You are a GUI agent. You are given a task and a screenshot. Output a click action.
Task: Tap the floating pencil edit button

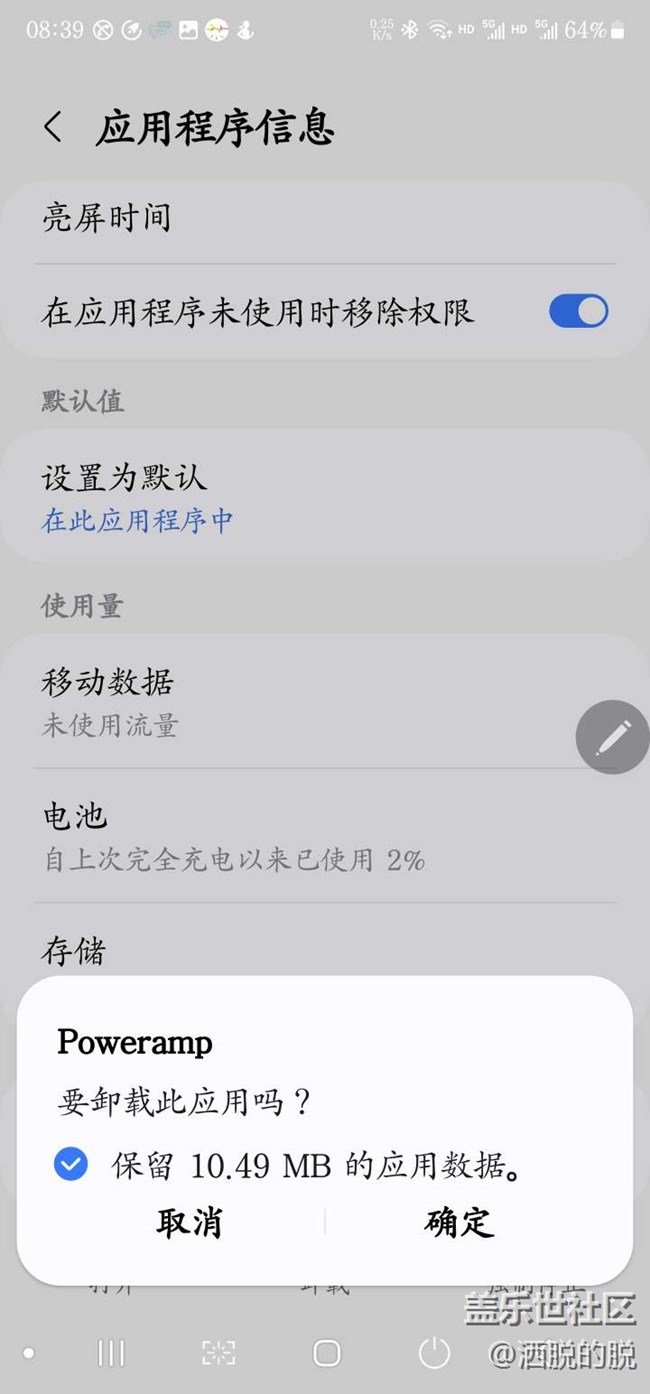point(612,738)
